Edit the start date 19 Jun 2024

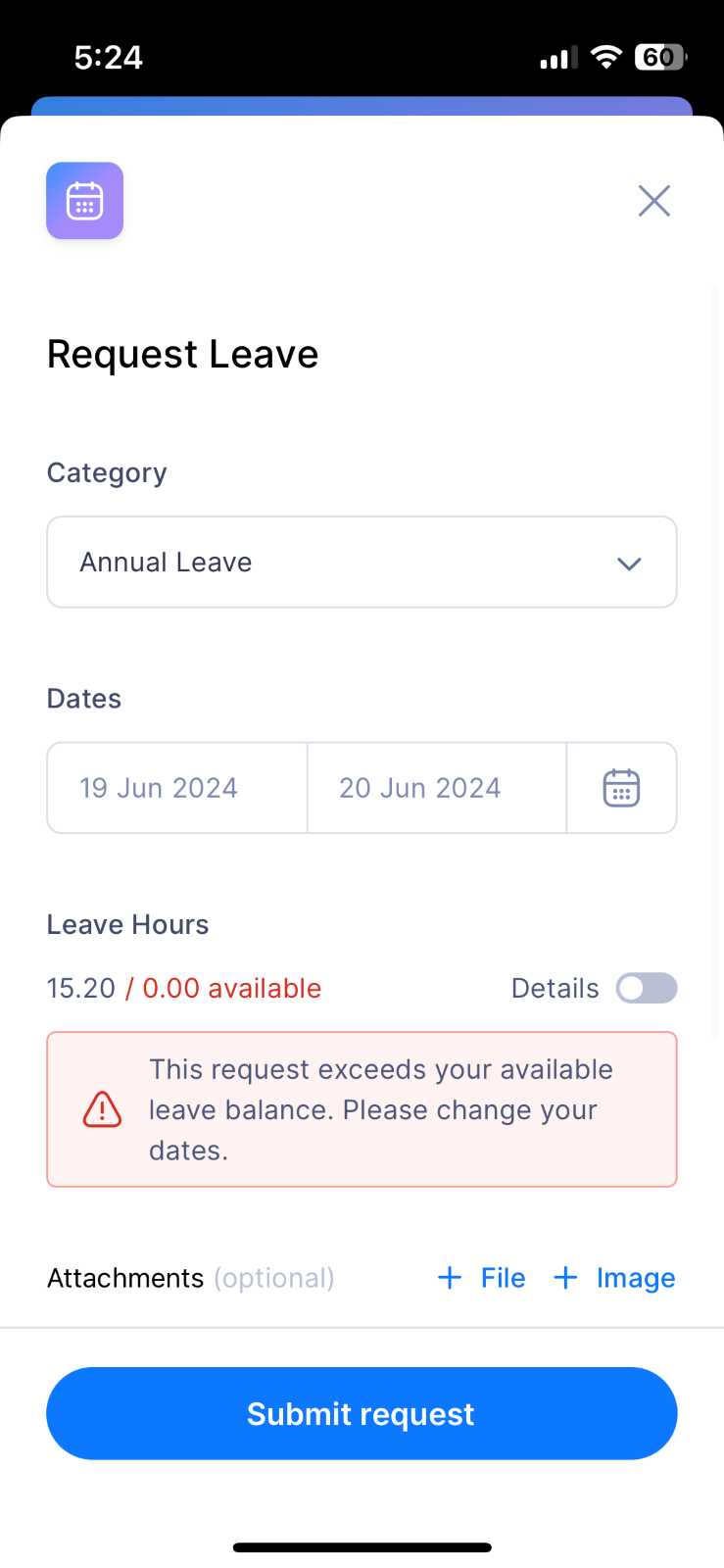tap(177, 788)
